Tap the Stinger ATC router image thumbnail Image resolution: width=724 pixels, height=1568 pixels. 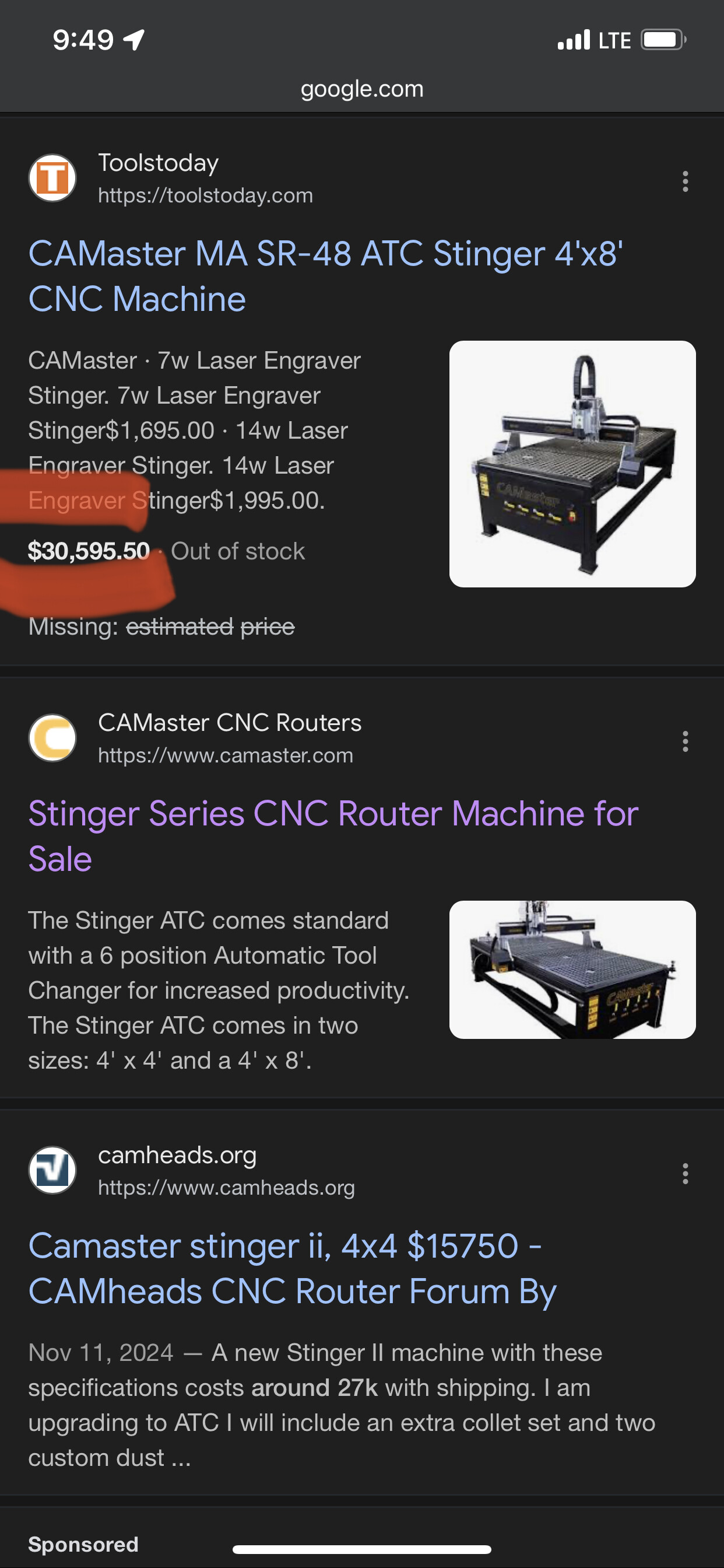click(572, 970)
